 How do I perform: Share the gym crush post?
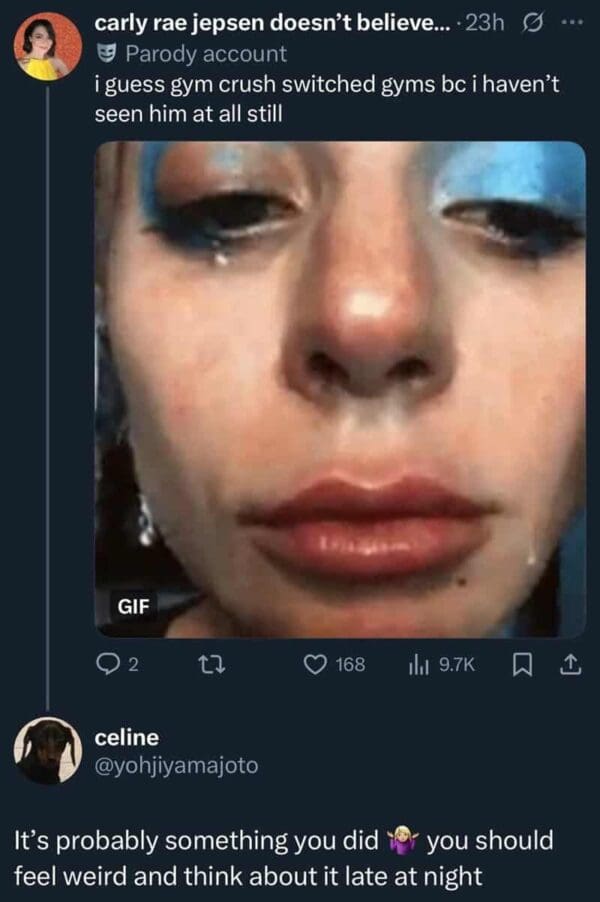click(574, 664)
